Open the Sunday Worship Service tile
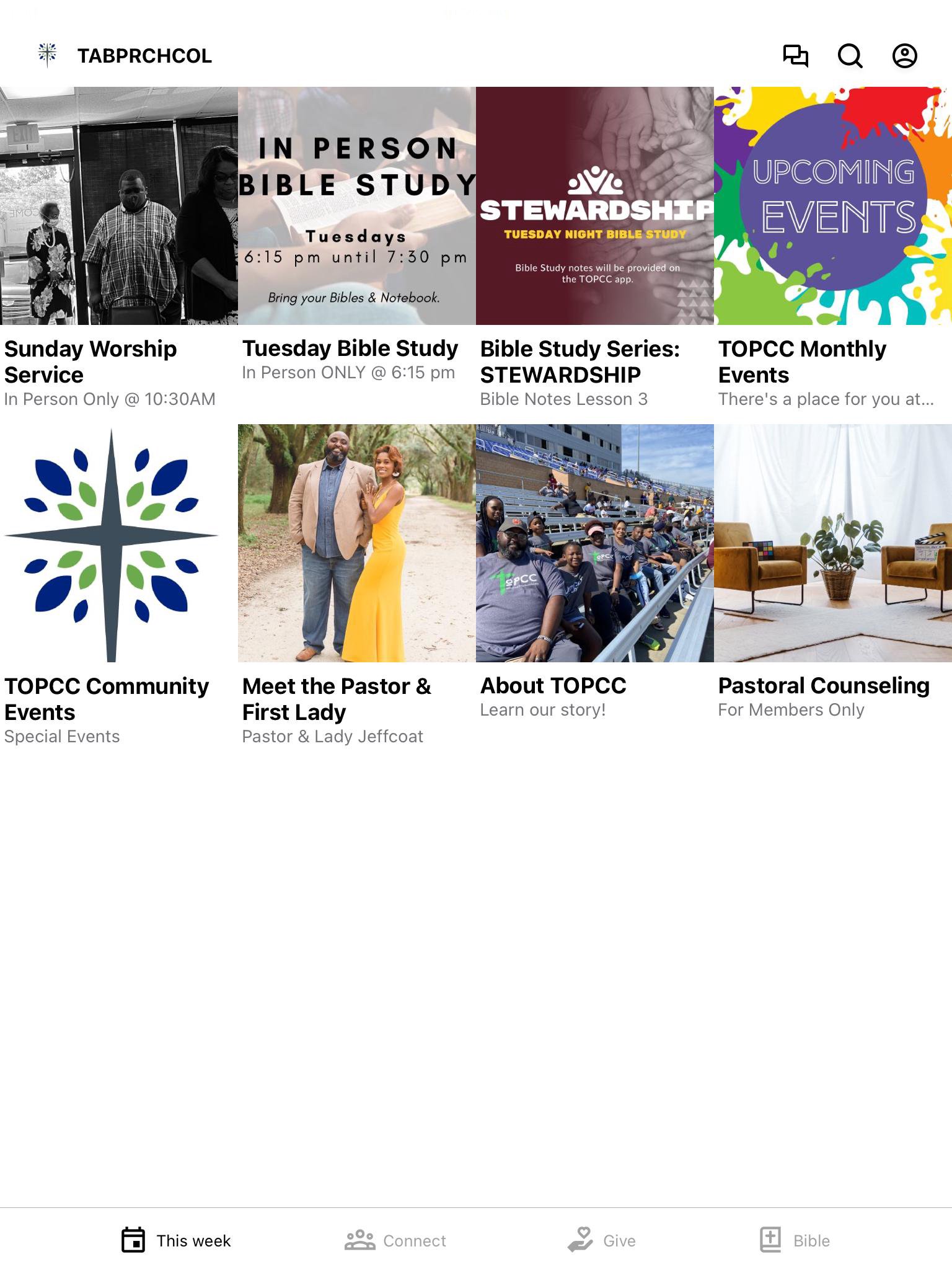The image size is (952, 1270). point(118,206)
